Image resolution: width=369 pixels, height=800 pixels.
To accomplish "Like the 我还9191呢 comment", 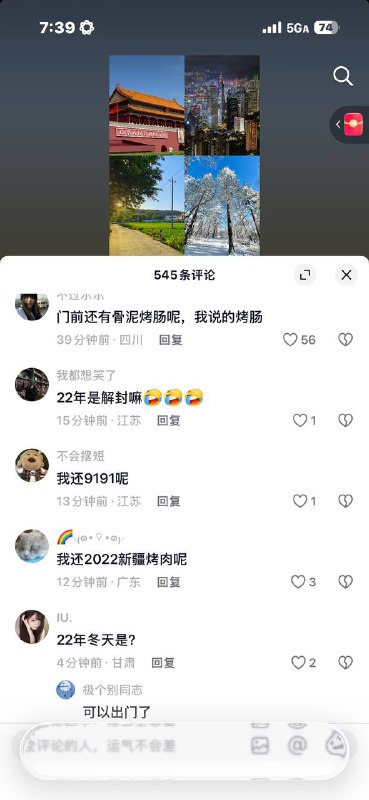I will pos(305,501).
